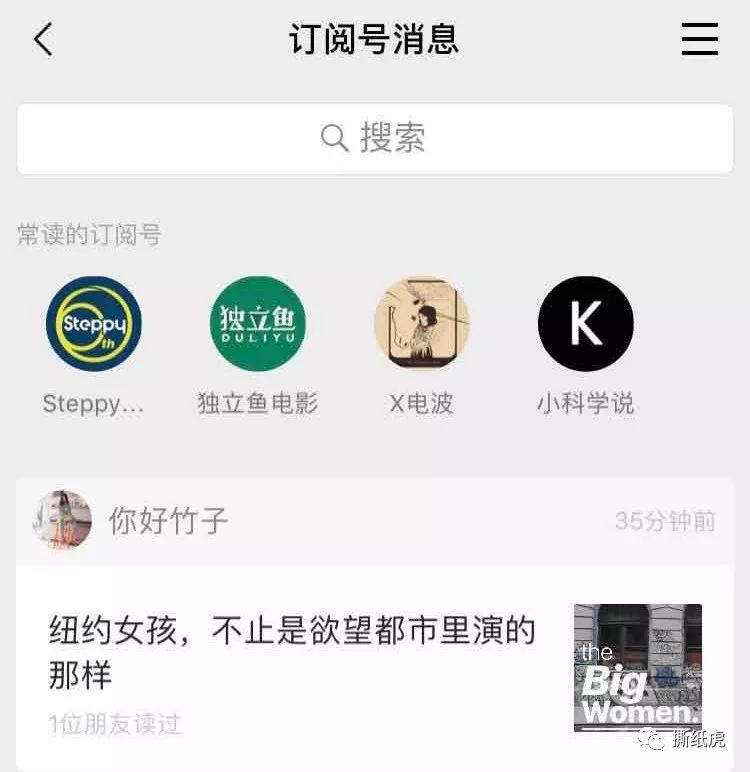The width and height of the screenshot is (750, 772).
Task: Open the Big Women article thumbnail
Action: pos(636,665)
